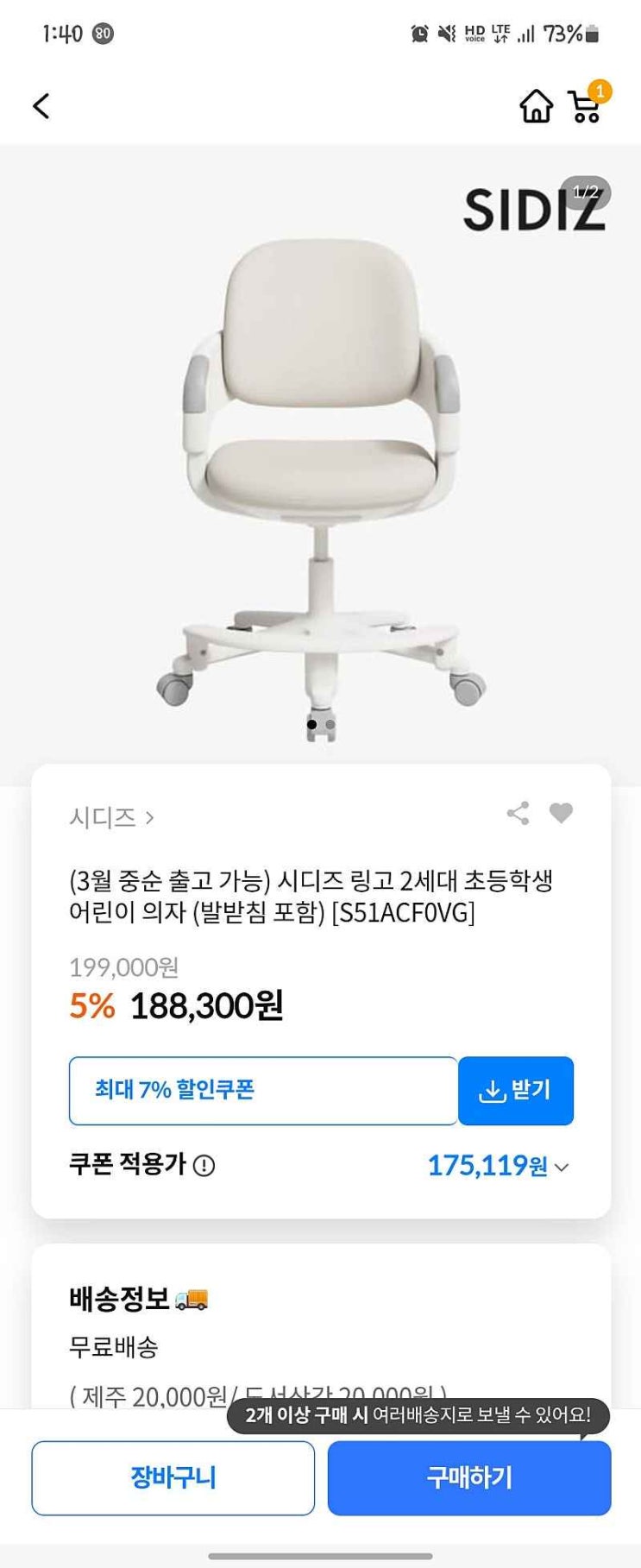Image resolution: width=641 pixels, height=1568 pixels.
Task: Go back with the top-left arrow
Action: click(41, 106)
